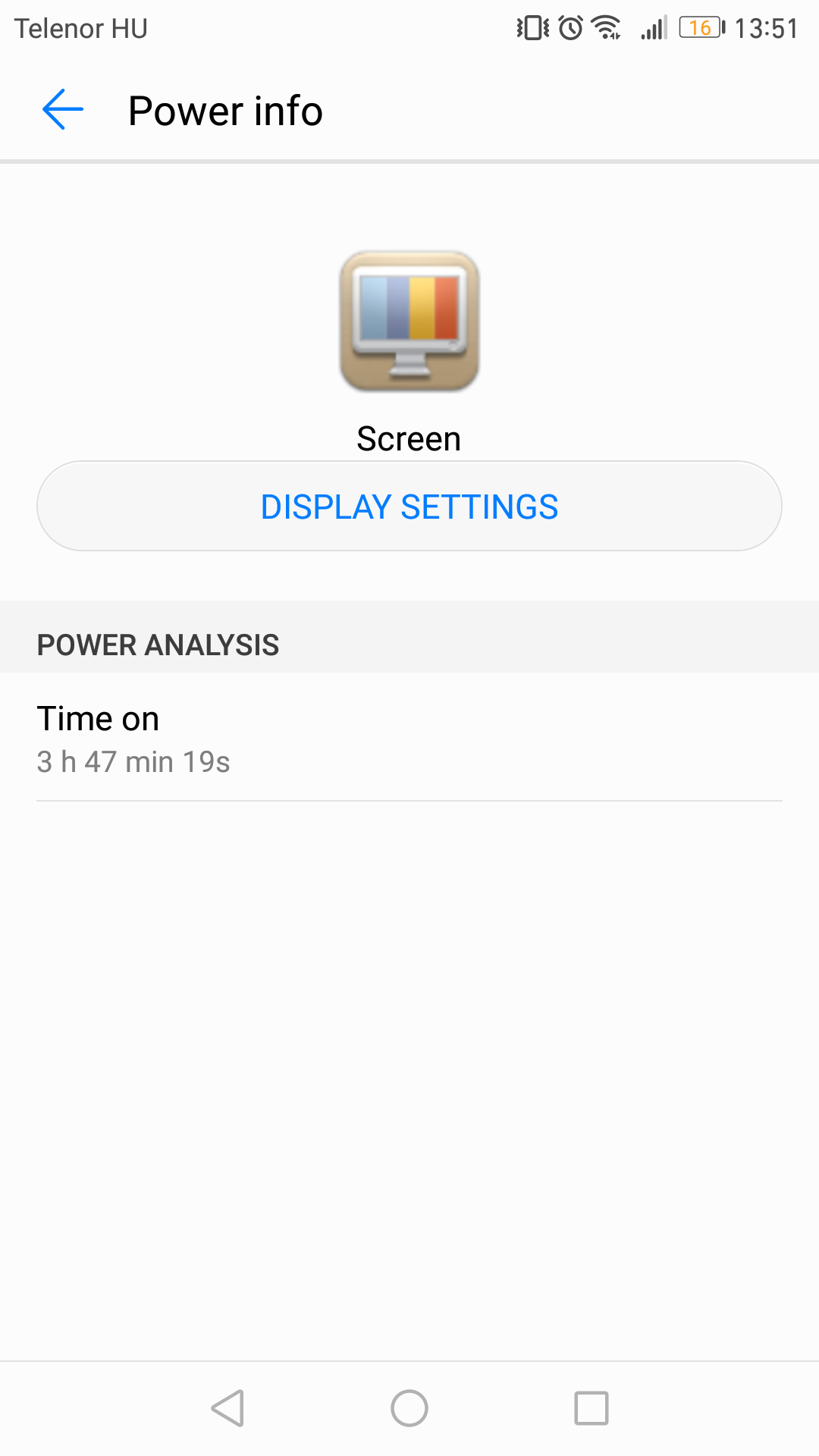Open Display Settings

409,506
